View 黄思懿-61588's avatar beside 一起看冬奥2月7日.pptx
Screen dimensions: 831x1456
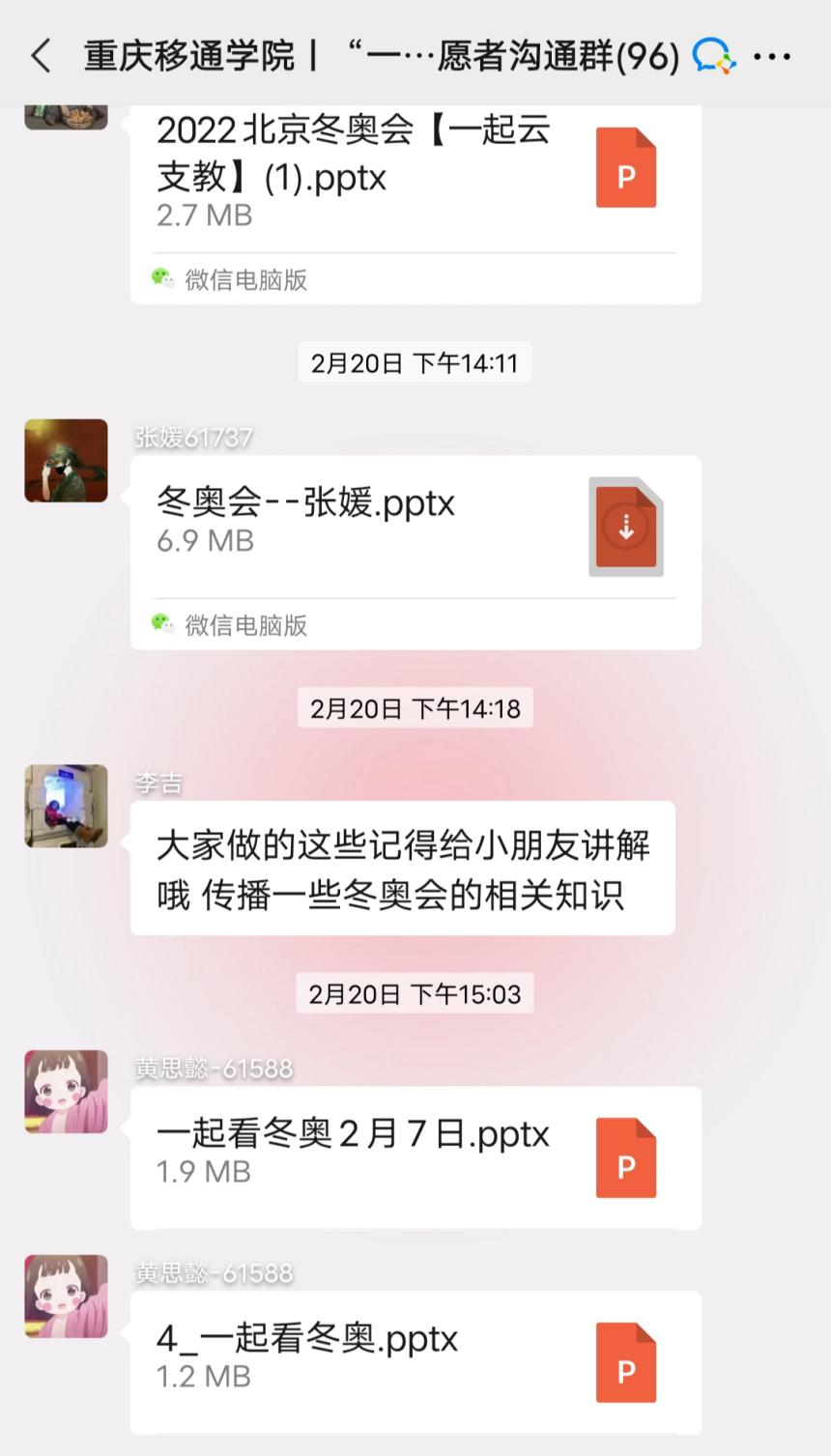66,1091
